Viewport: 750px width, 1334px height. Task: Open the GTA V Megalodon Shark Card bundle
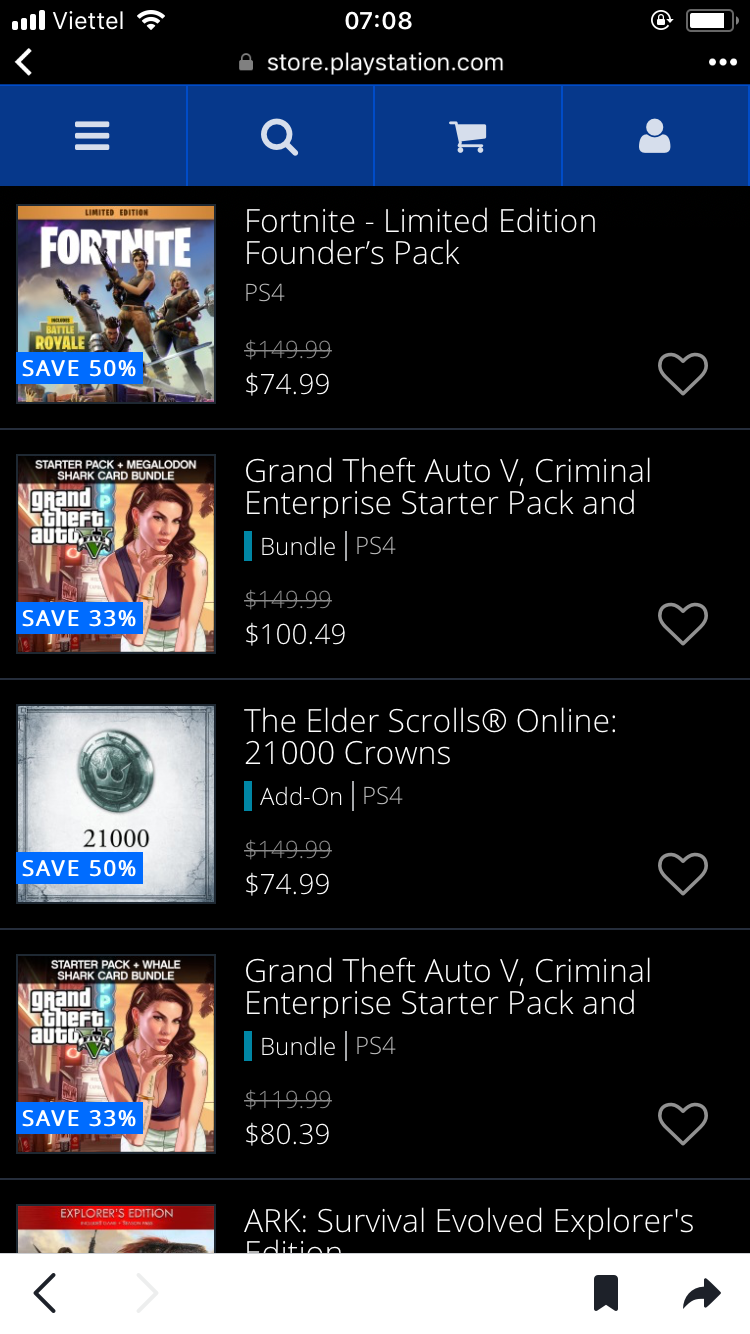click(447, 487)
